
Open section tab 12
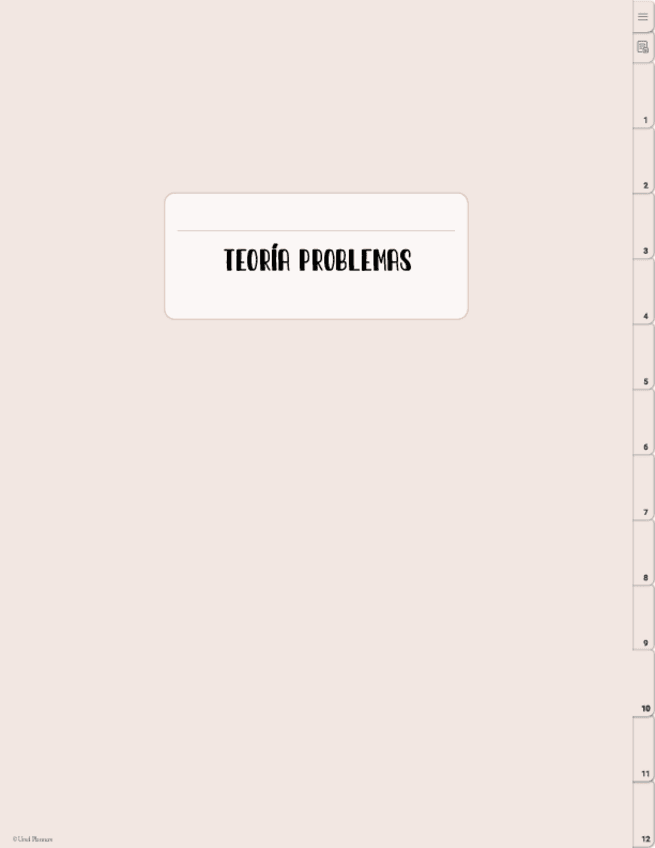click(x=644, y=817)
